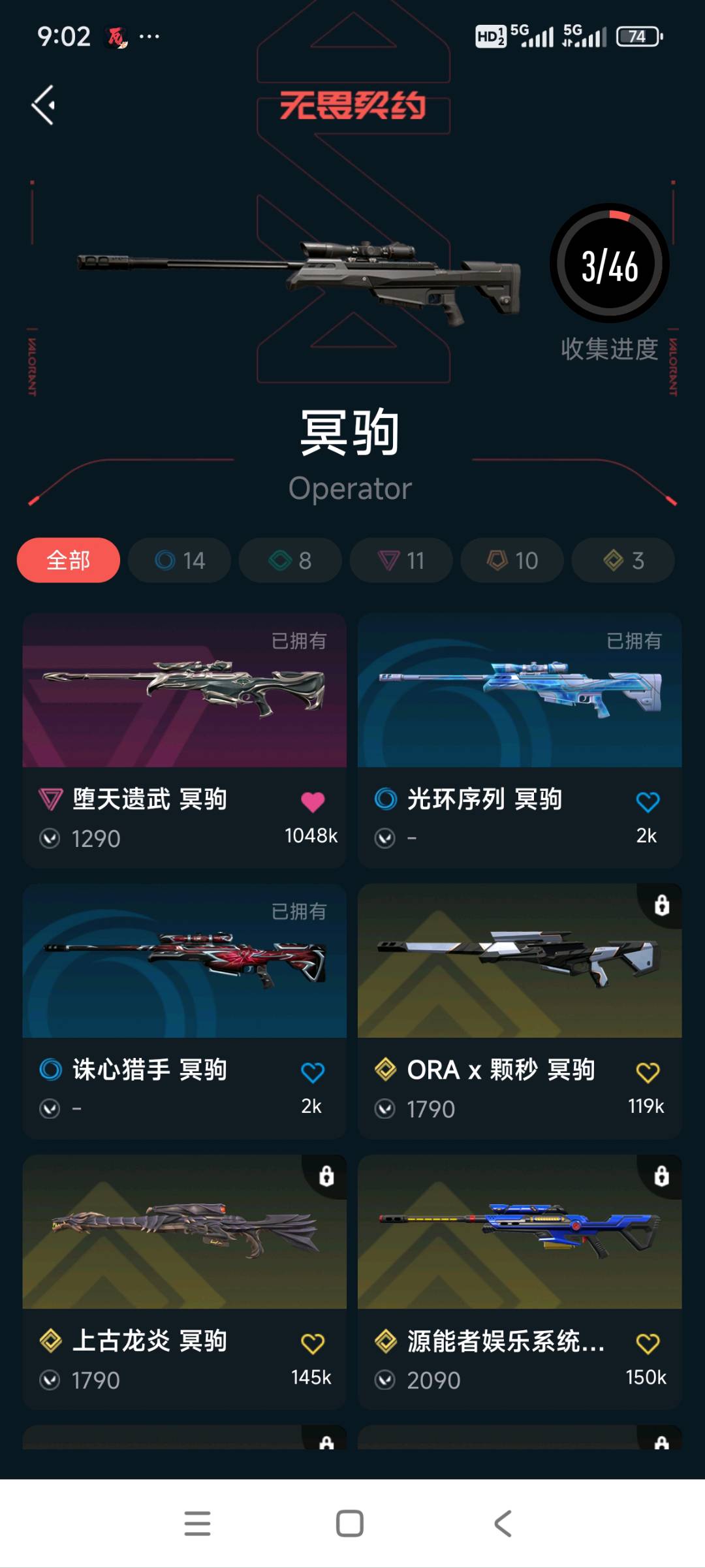Filter by the orange pentagon tier (10)
The width and height of the screenshot is (705, 1568).
coord(512,560)
